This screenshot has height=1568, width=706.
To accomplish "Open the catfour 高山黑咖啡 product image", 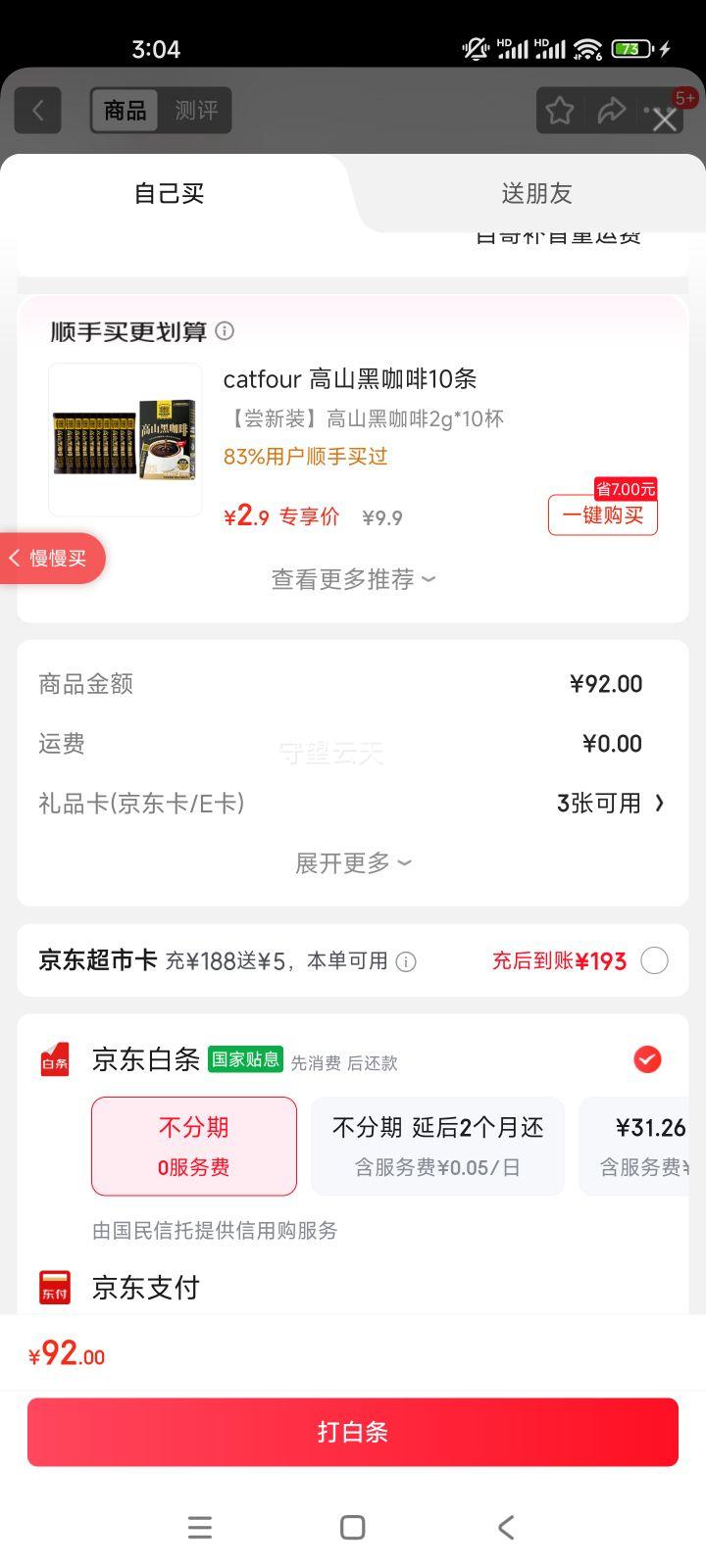I will (126, 440).
